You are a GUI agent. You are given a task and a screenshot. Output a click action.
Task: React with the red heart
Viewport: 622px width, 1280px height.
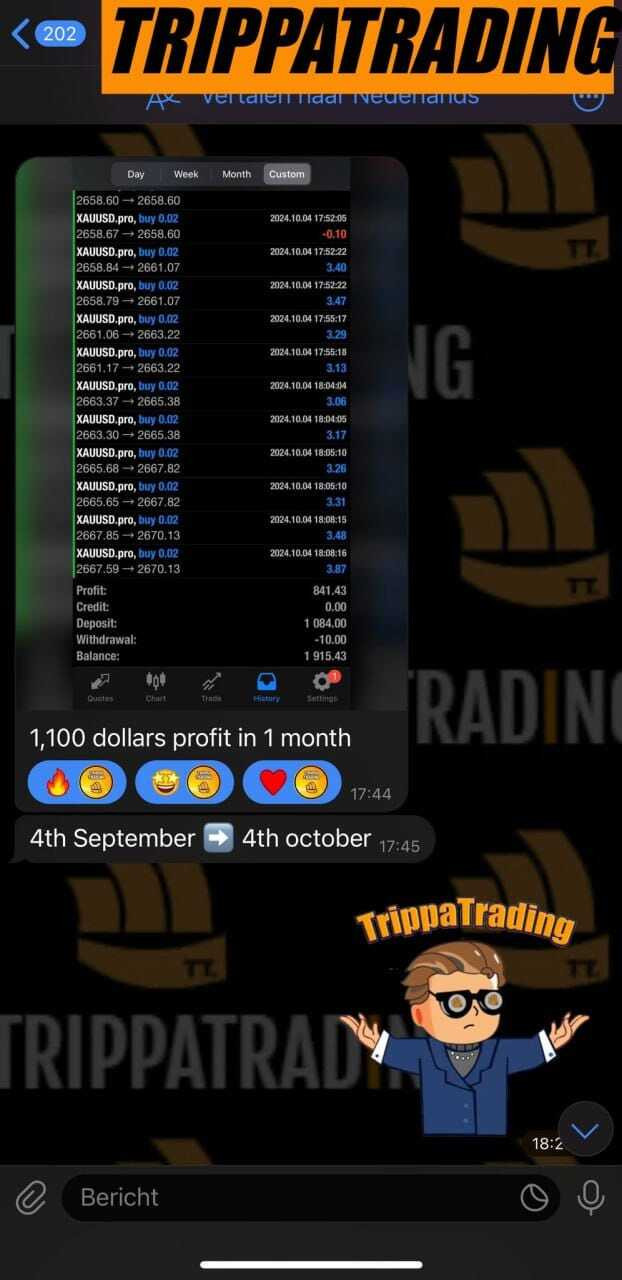click(292, 782)
